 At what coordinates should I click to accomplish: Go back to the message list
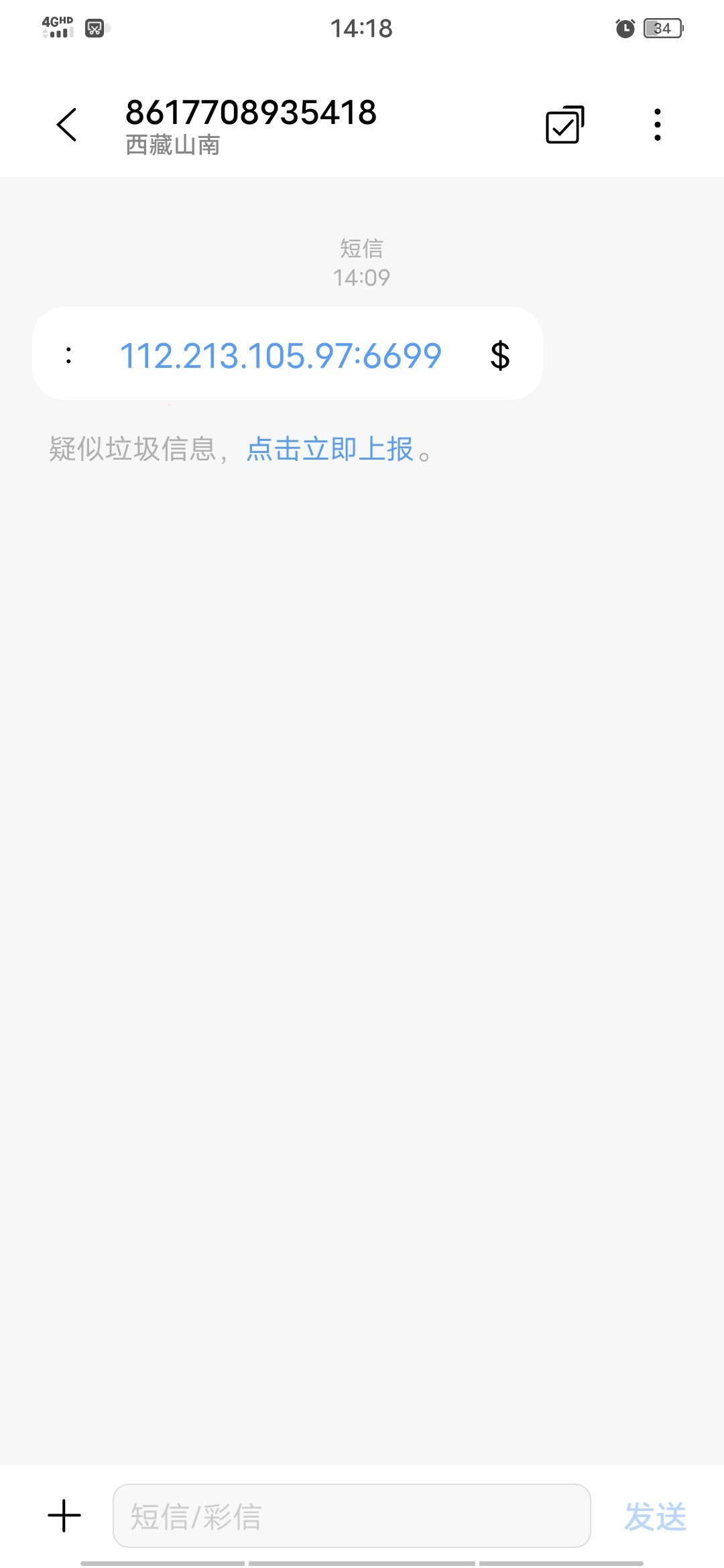66,125
